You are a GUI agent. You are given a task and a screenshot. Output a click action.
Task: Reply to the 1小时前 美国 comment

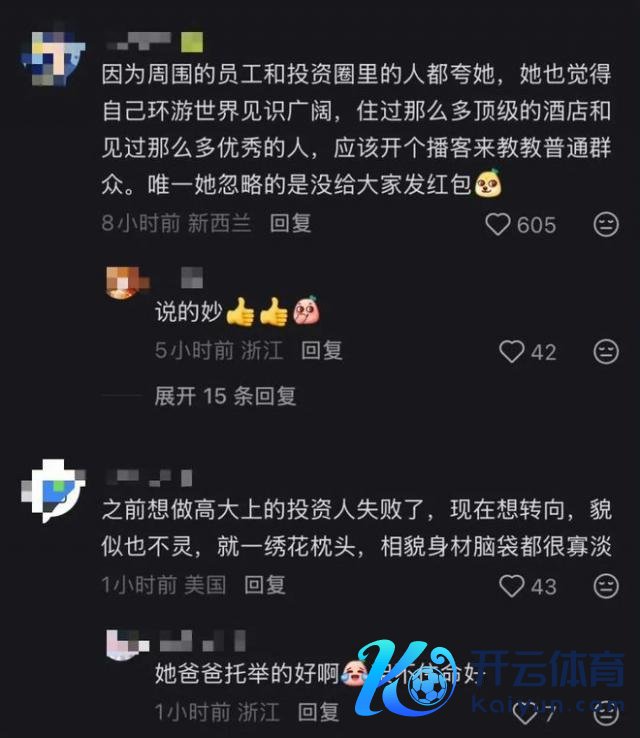[x=265, y=584]
